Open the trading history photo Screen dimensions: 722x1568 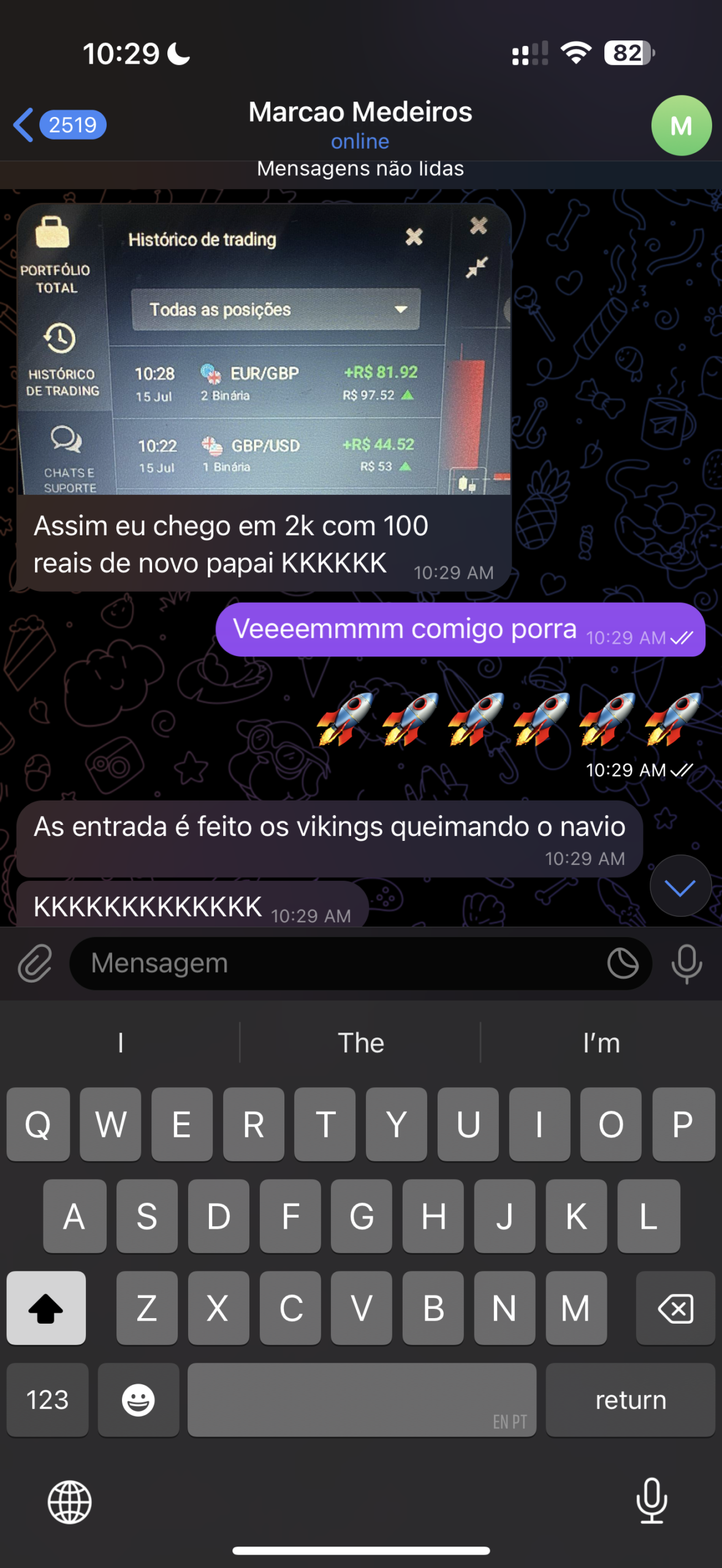coord(264,349)
